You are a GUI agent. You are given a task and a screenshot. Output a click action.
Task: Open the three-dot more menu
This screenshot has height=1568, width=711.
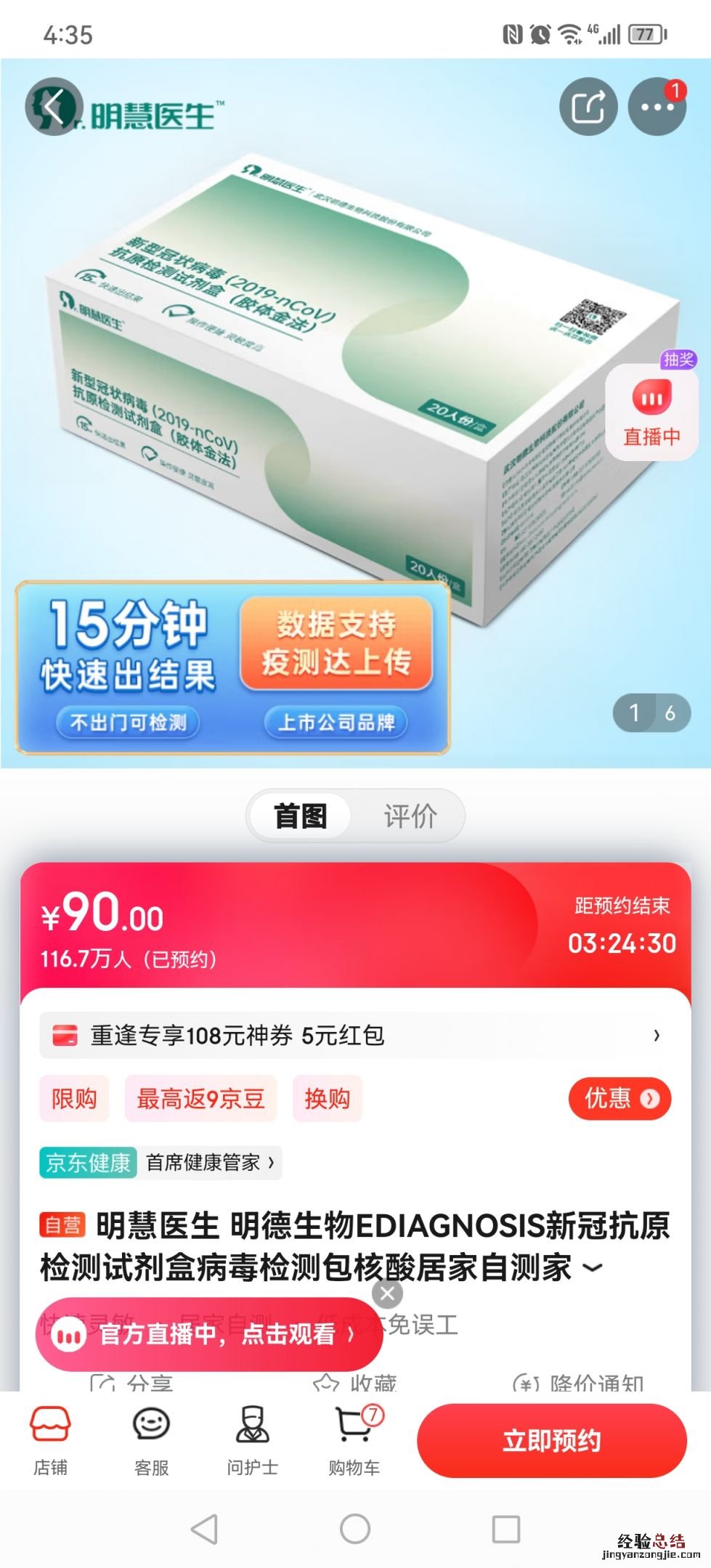click(x=657, y=107)
